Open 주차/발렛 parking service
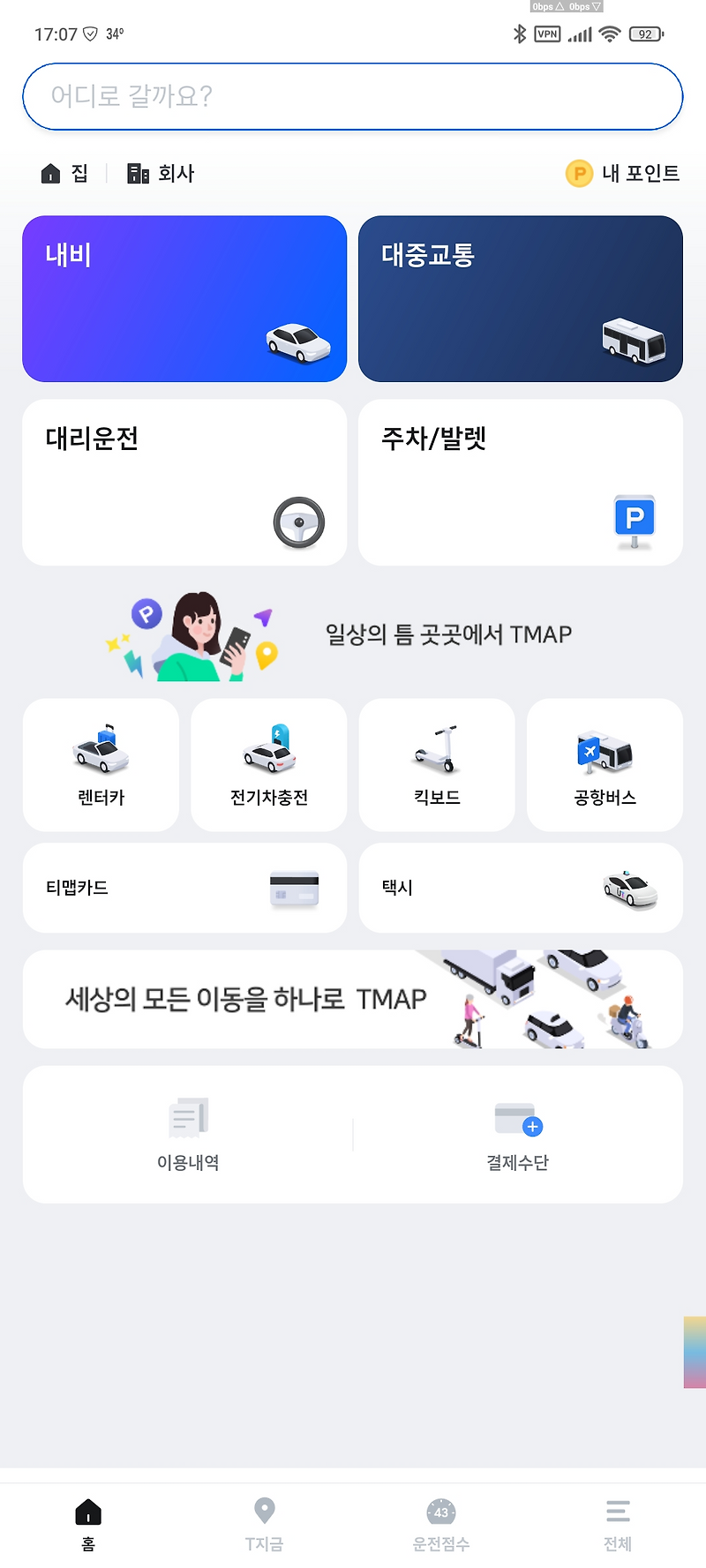This screenshot has height=1568, width=706. (x=520, y=482)
